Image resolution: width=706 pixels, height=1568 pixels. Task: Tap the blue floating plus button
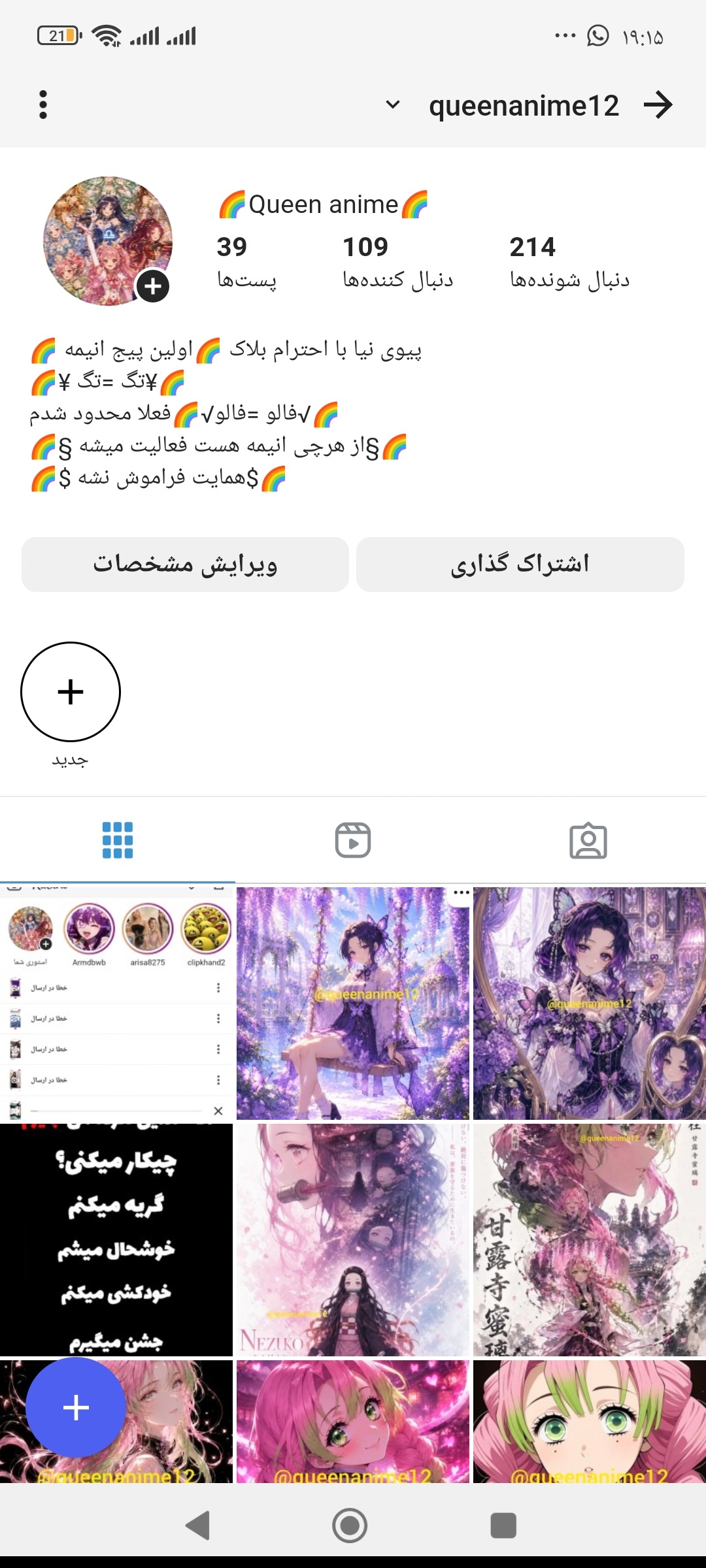pos(76,1408)
